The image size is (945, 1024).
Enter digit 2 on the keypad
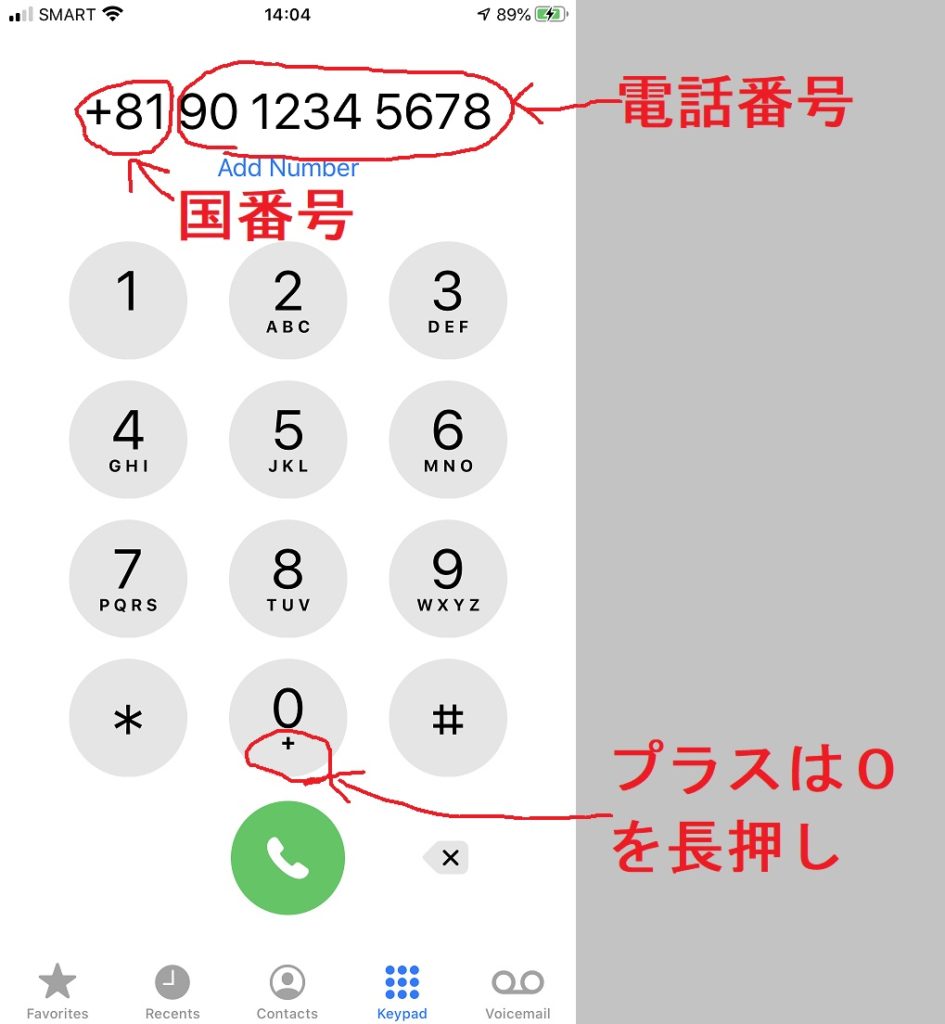[288, 300]
